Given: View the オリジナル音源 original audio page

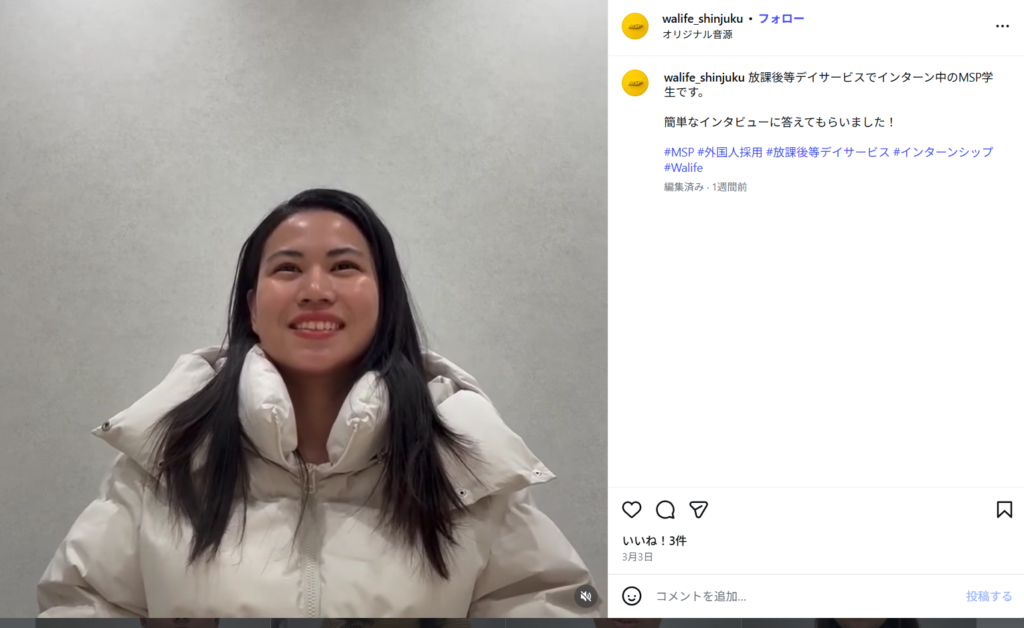Looking at the screenshot, I should point(697,34).
